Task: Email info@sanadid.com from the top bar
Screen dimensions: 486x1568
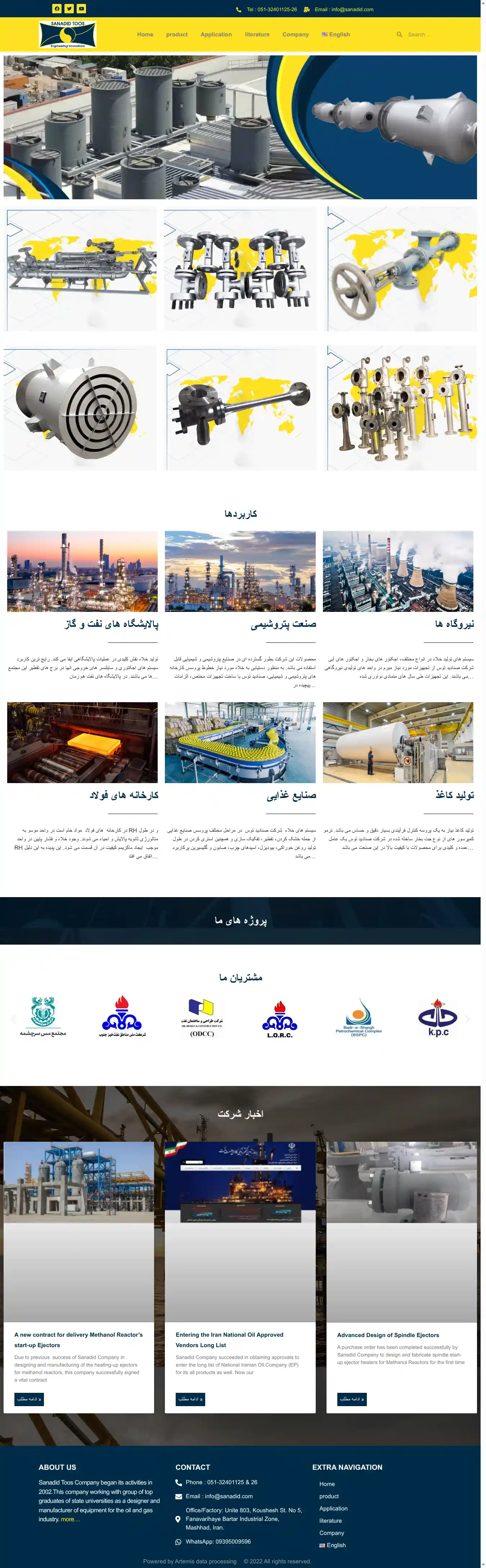Action: pyautogui.click(x=343, y=9)
